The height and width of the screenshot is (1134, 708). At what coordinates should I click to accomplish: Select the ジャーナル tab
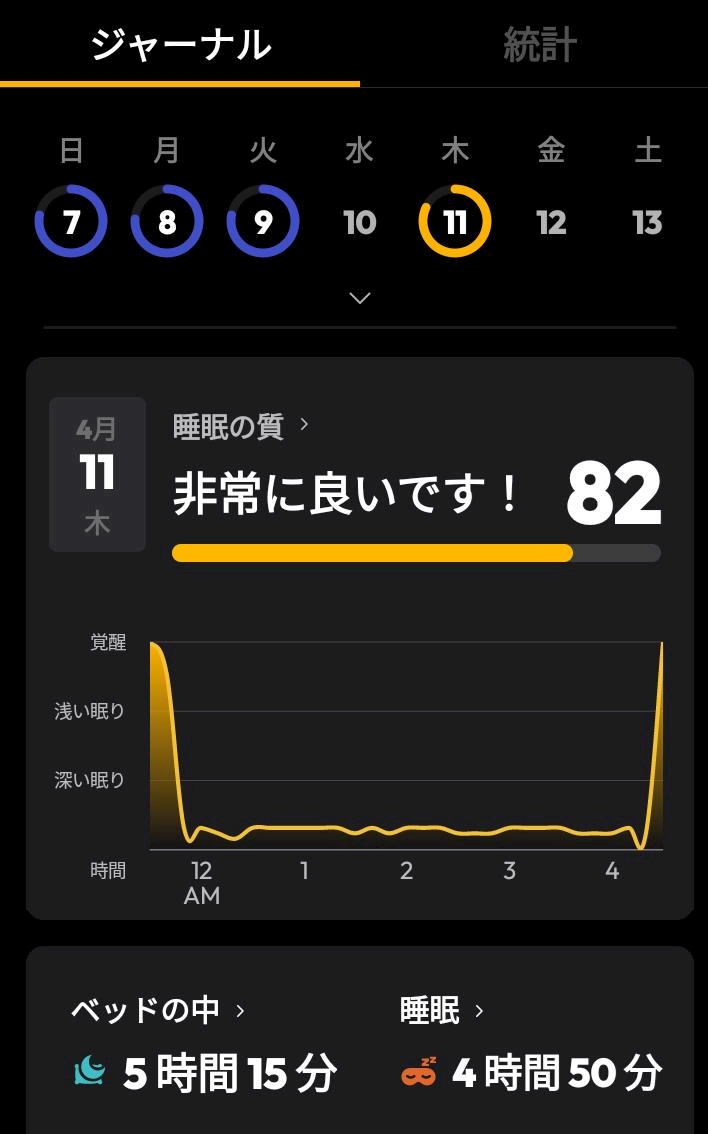180,45
